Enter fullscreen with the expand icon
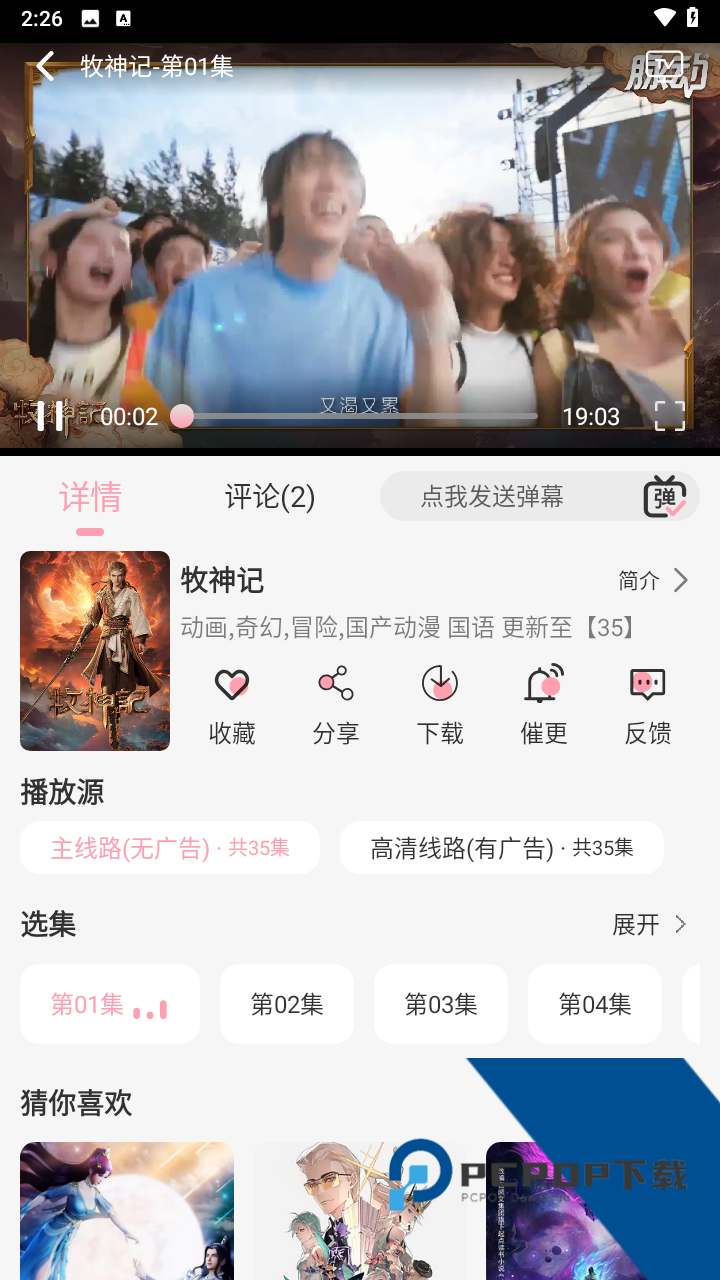The width and height of the screenshot is (720, 1280). (x=669, y=416)
